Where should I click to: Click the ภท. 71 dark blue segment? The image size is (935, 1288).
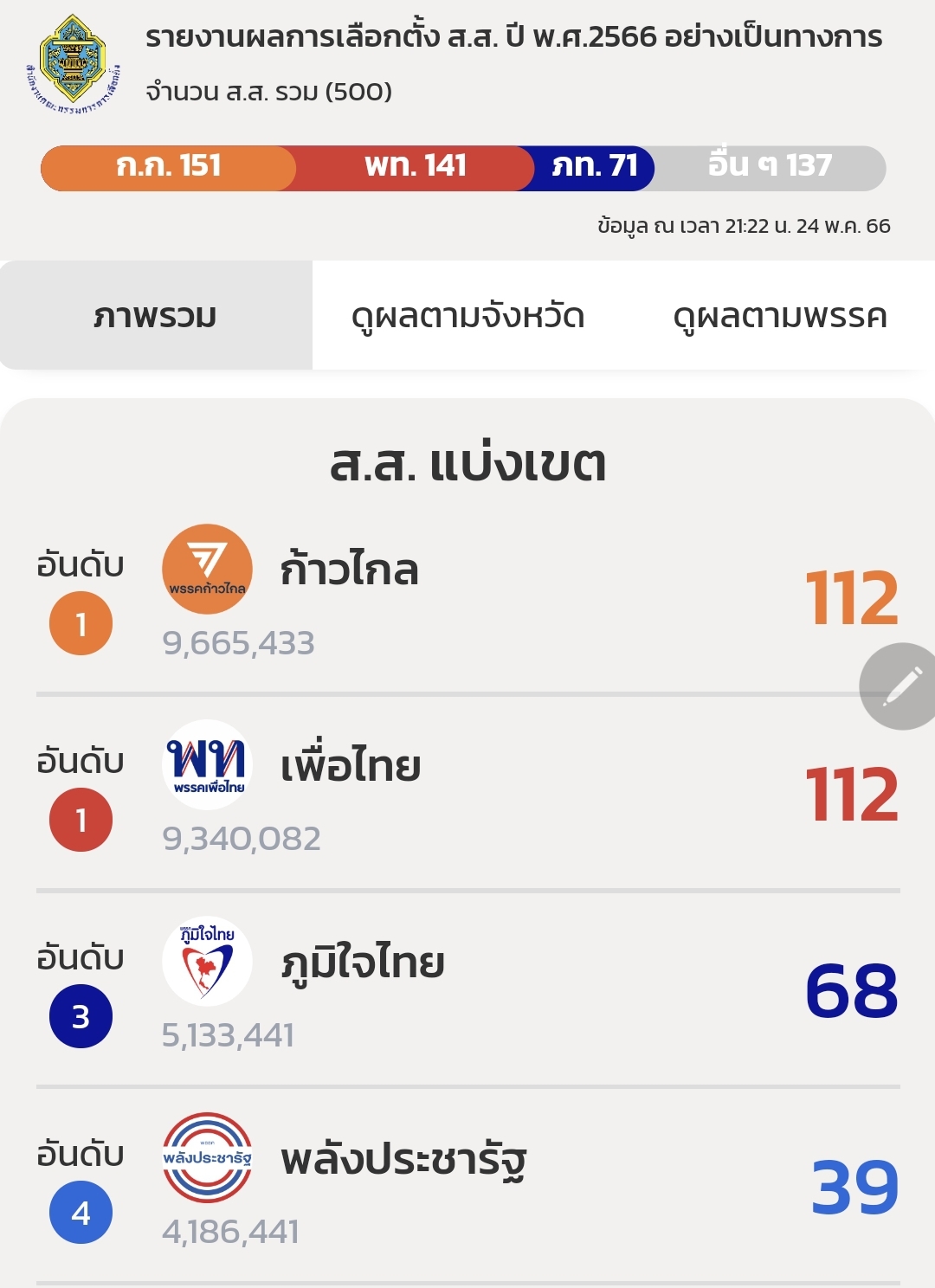click(593, 167)
